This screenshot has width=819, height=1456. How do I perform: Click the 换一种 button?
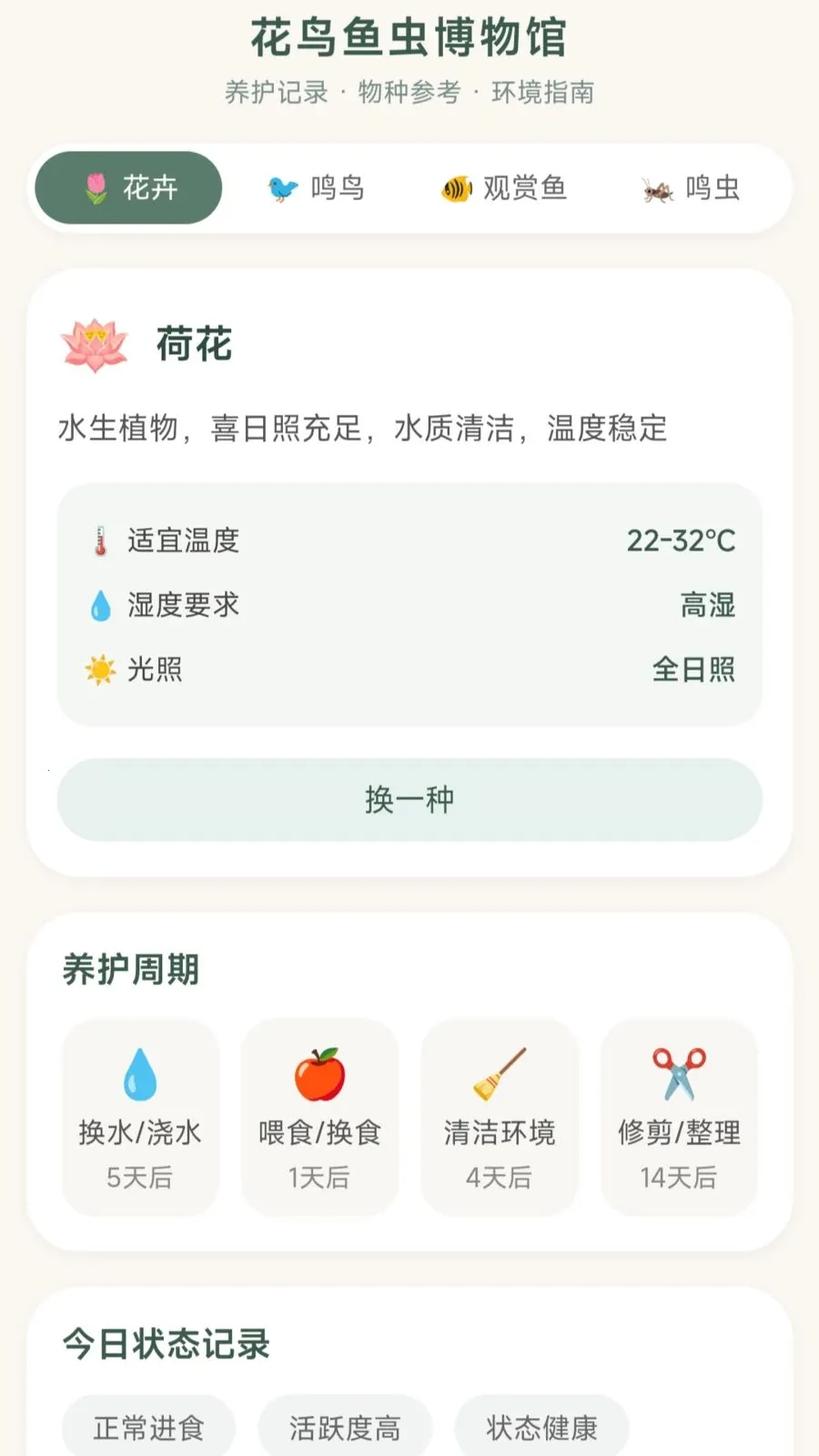(x=409, y=799)
